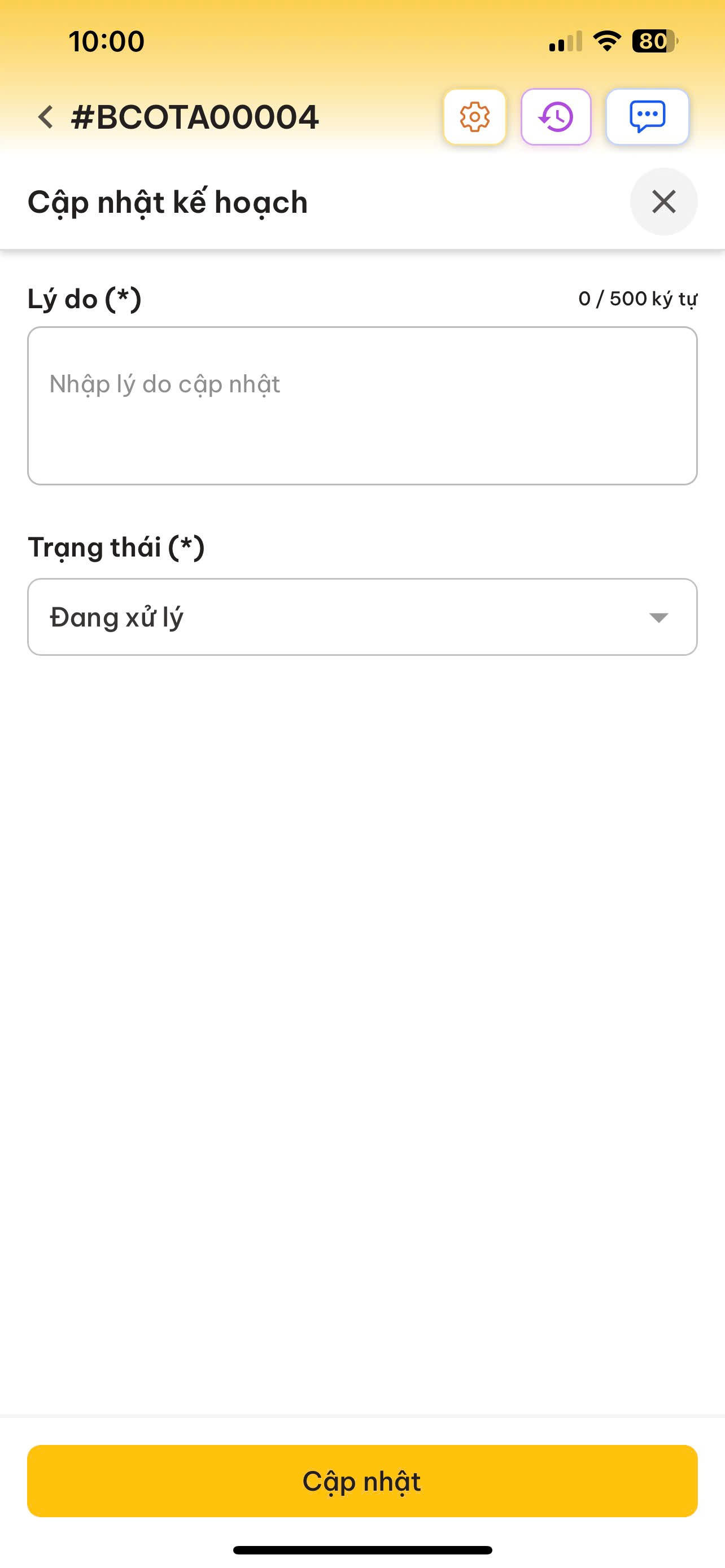Viewport: 725px width, 1568px height.
Task: View the history clock icon
Action: pyautogui.click(x=556, y=117)
